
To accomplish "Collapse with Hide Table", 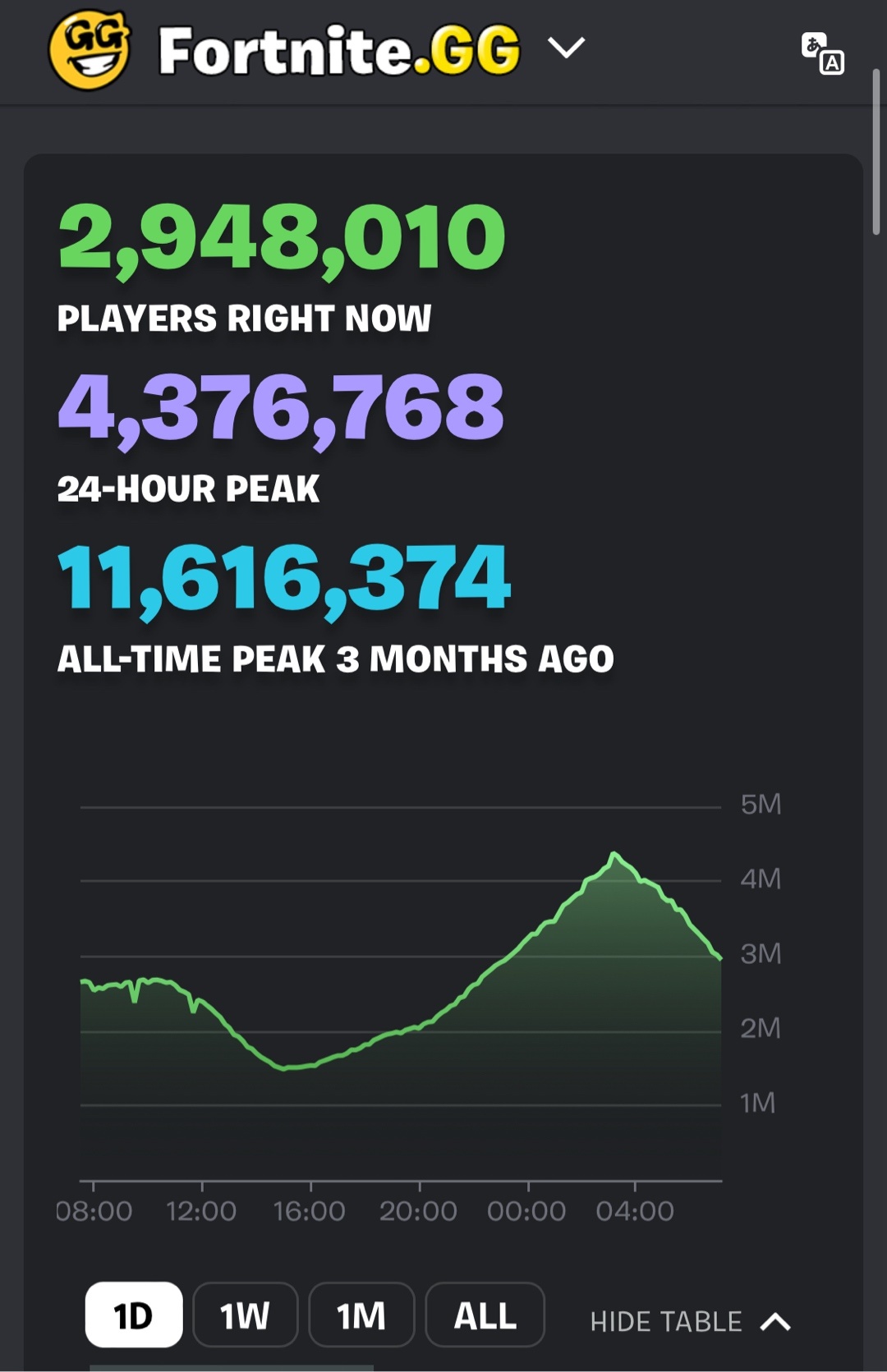I will pyautogui.click(x=690, y=1321).
